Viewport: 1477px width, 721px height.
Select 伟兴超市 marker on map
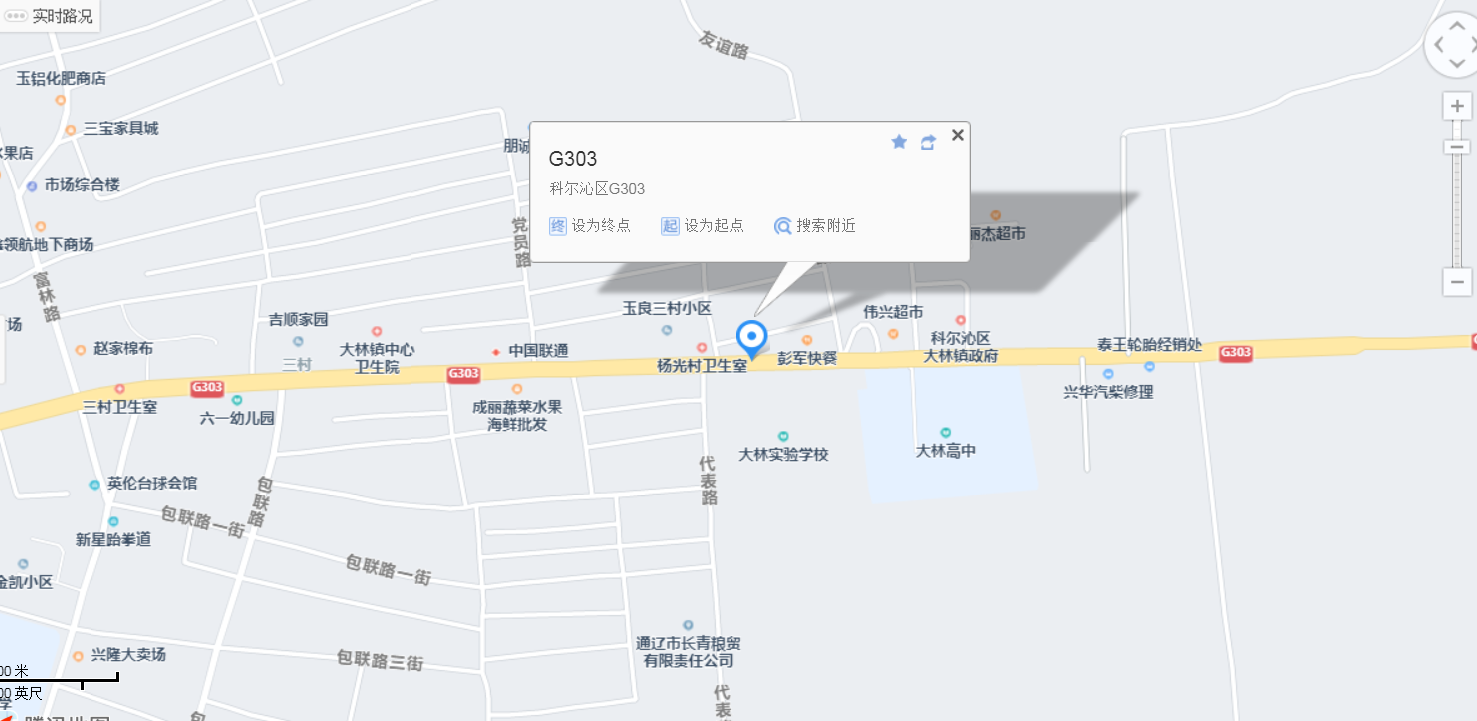click(x=893, y=332)
